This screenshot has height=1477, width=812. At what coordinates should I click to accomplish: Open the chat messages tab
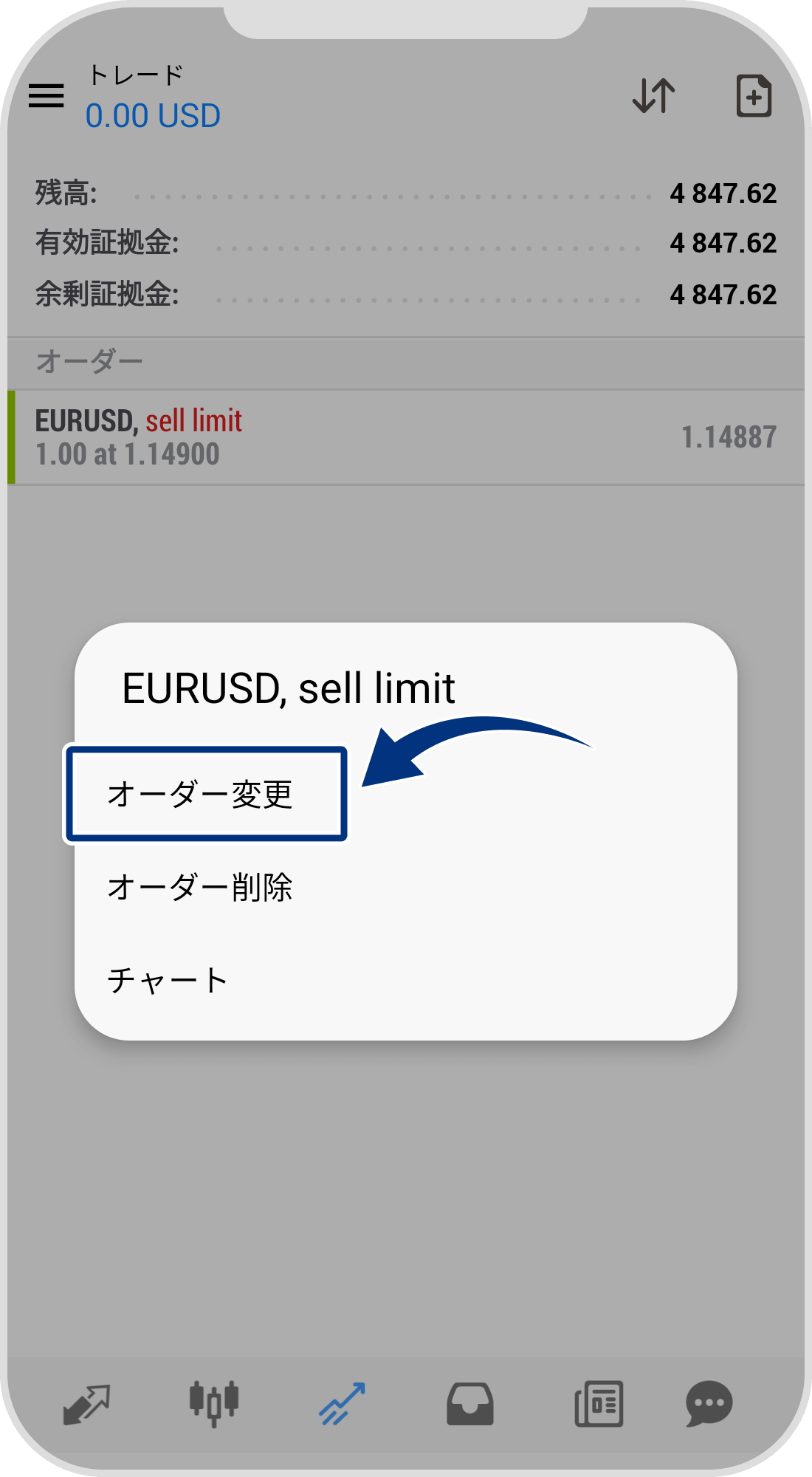tap(709, 1404)
